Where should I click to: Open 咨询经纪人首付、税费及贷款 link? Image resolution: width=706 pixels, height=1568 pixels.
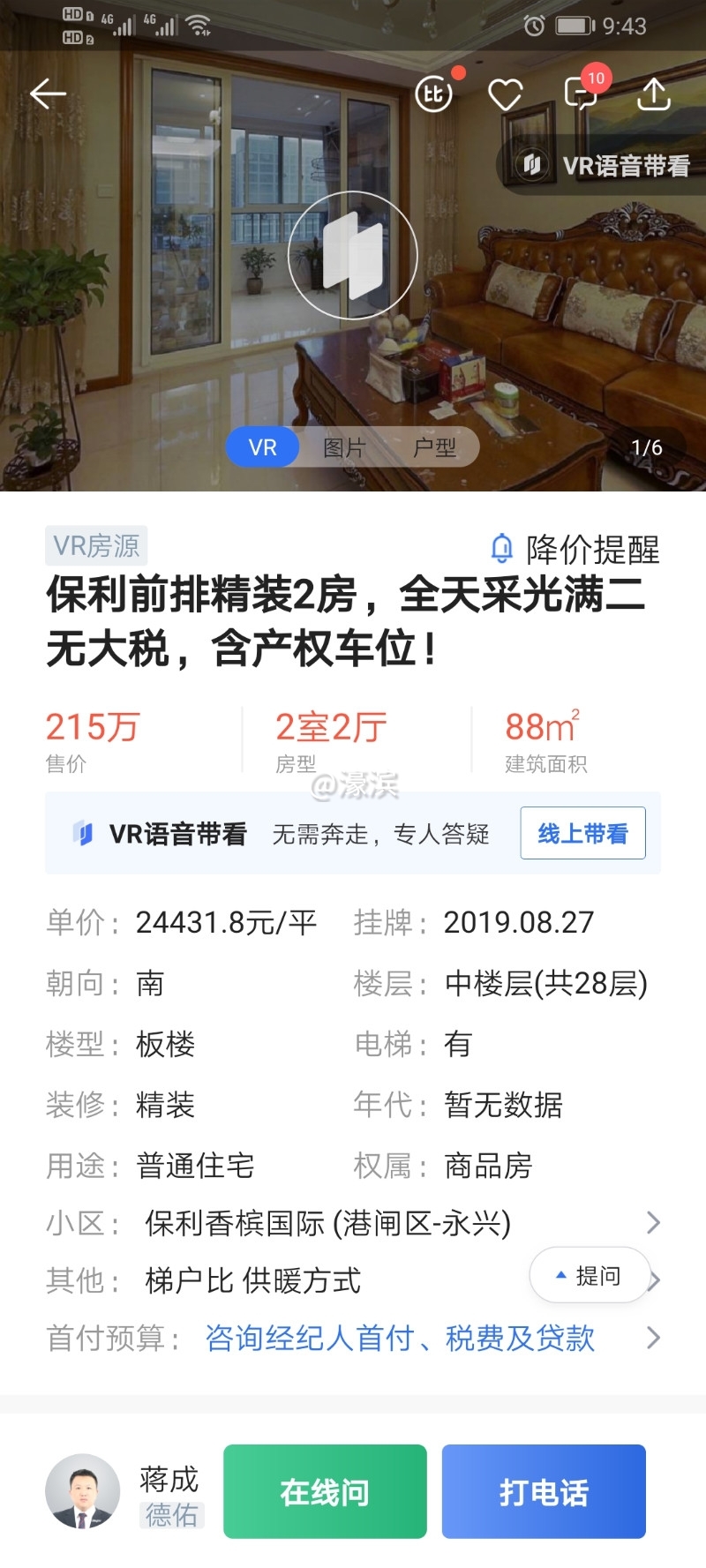pos(401,1338)
